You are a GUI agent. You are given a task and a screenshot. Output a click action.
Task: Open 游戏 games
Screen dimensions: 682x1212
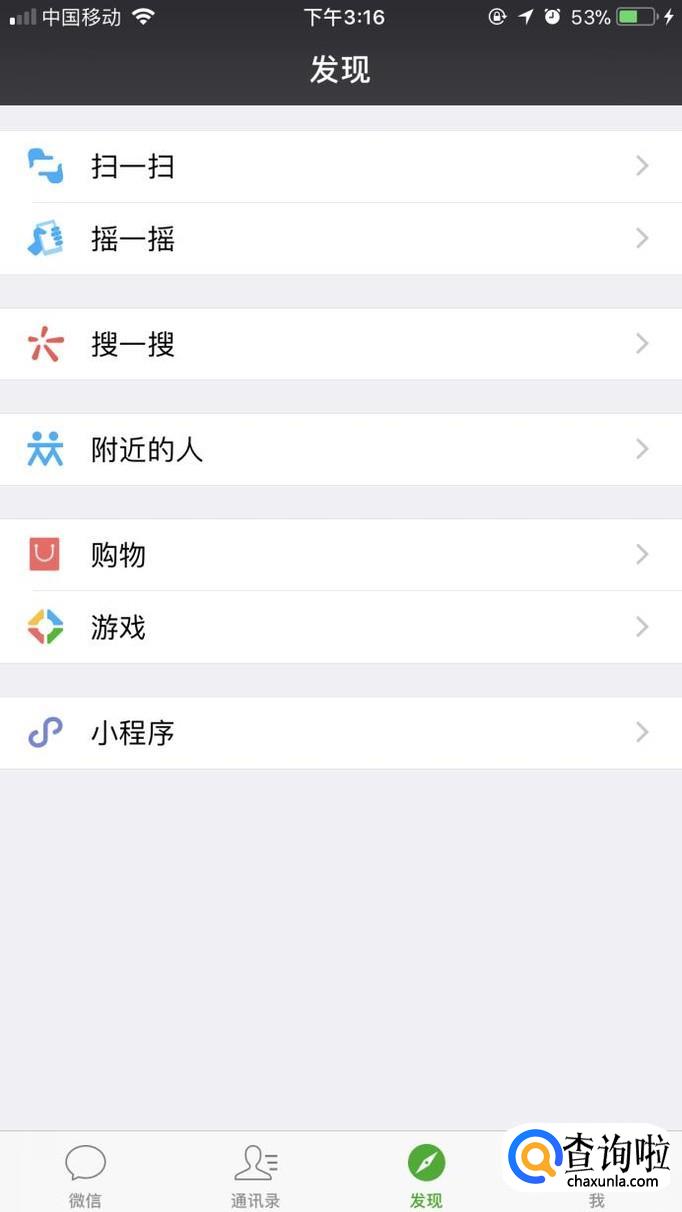pos(341,628)
